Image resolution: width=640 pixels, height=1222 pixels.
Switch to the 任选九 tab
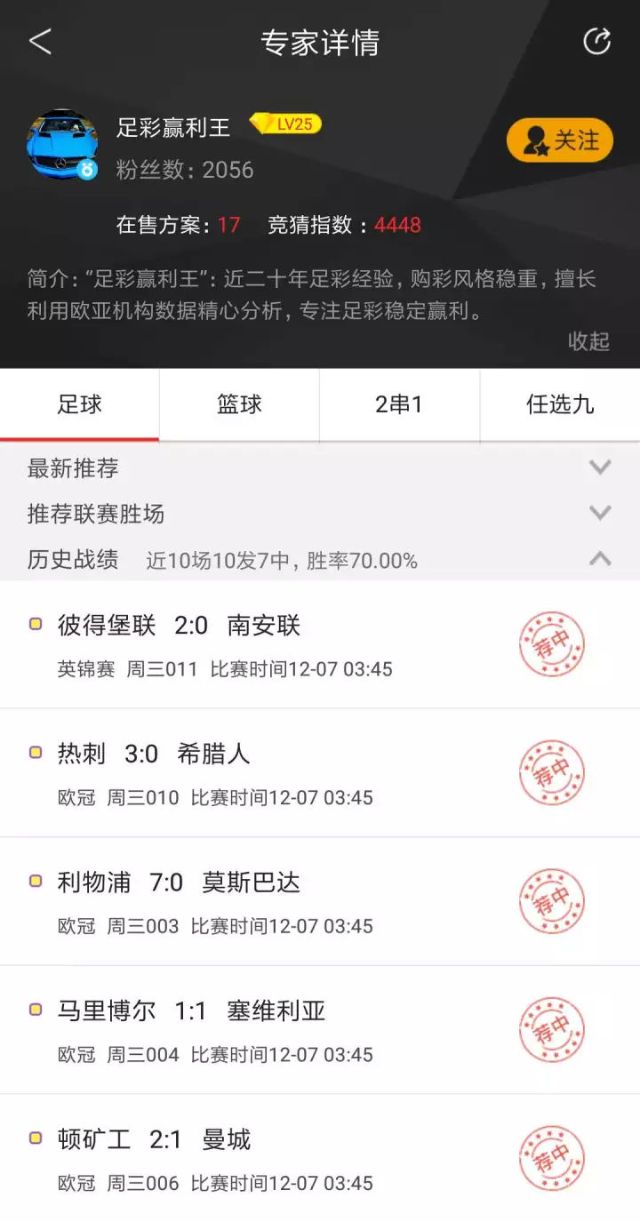560,404
